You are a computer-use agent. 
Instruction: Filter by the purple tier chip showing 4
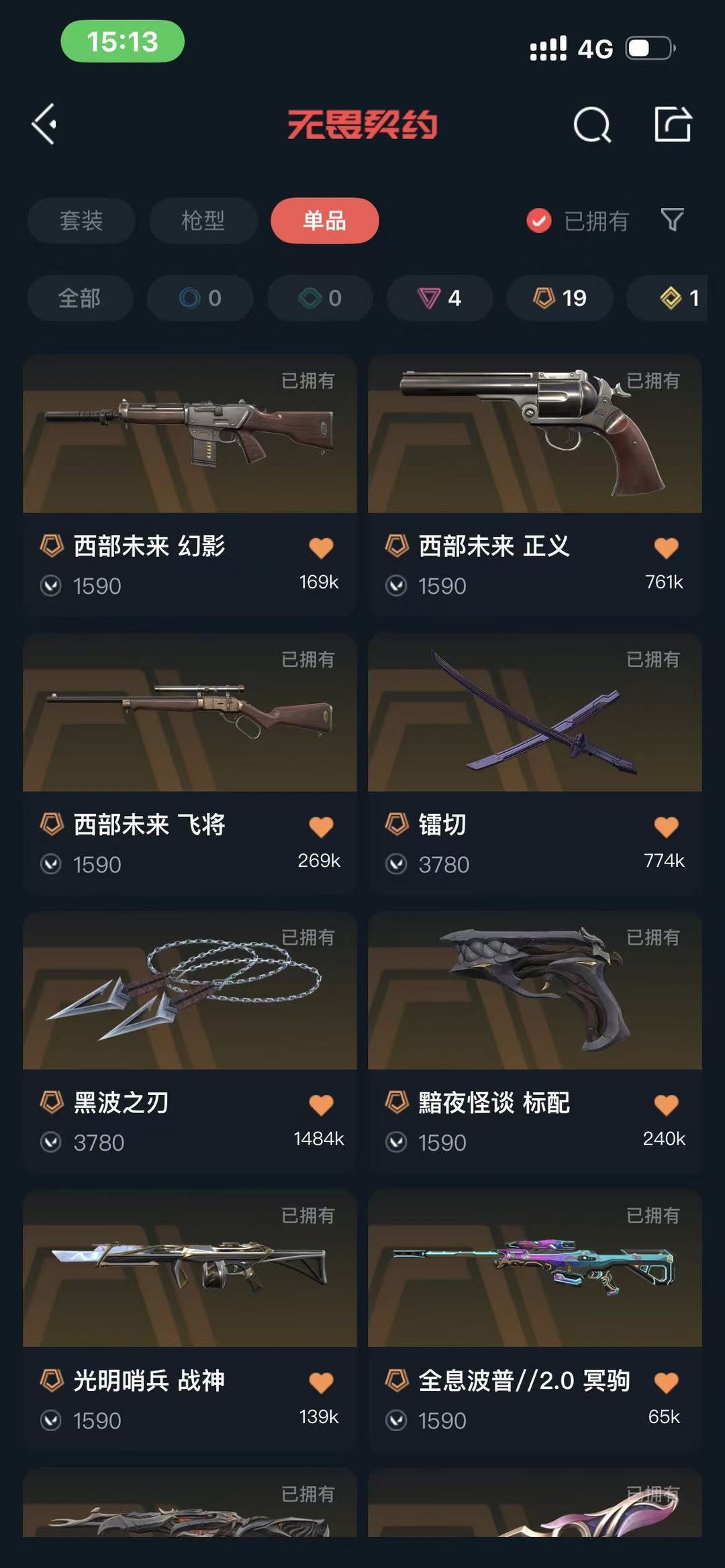440,298
